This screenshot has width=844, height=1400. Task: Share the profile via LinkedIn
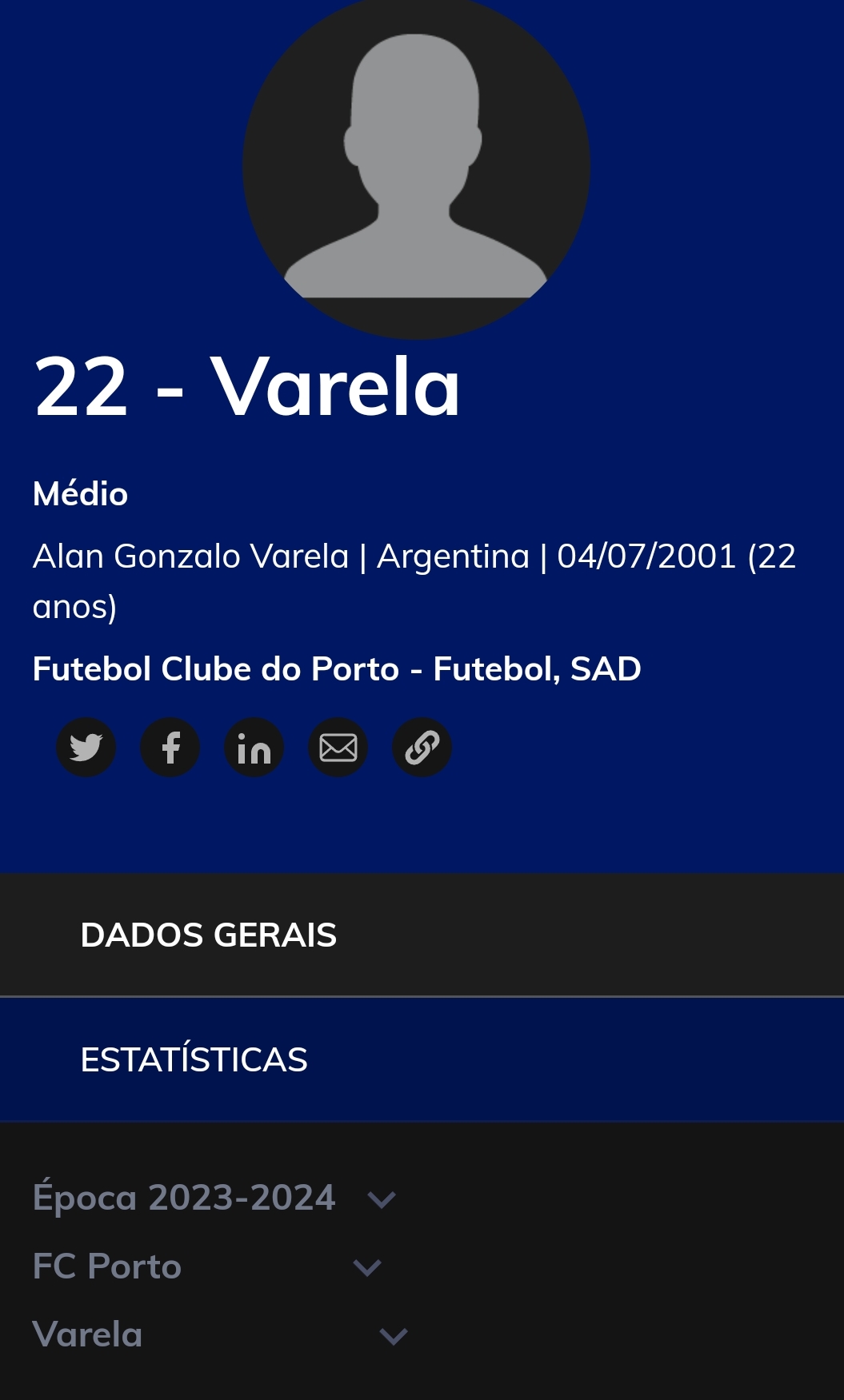[254, 748]
